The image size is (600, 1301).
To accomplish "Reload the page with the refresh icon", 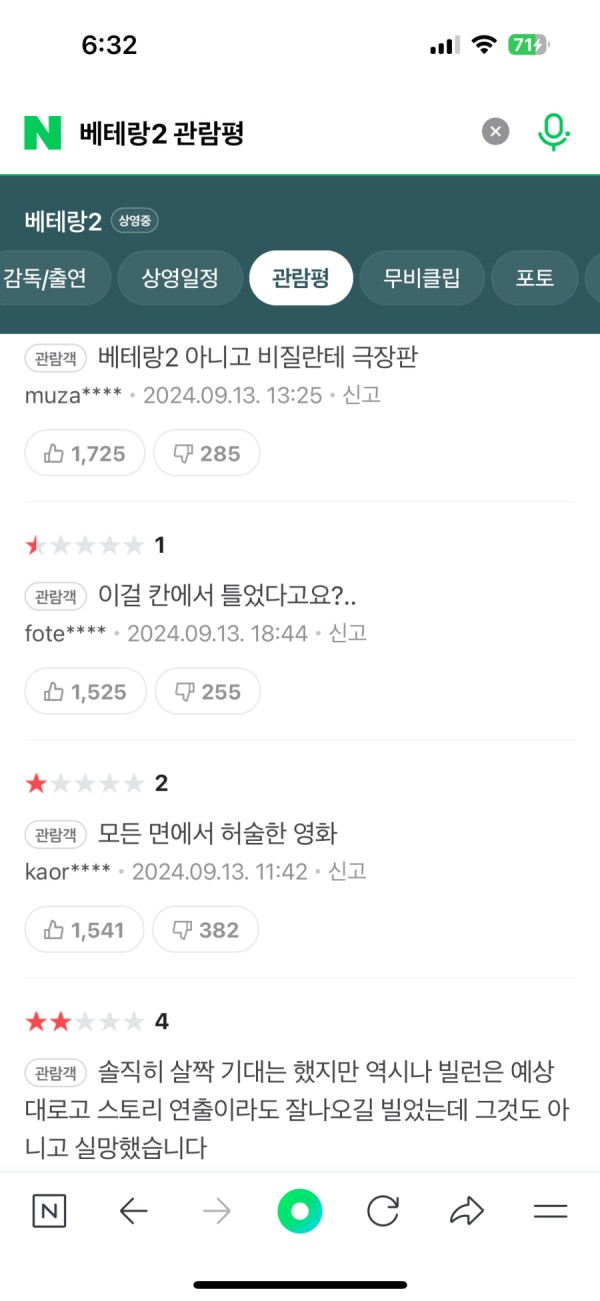I will tap(383, 1212).
